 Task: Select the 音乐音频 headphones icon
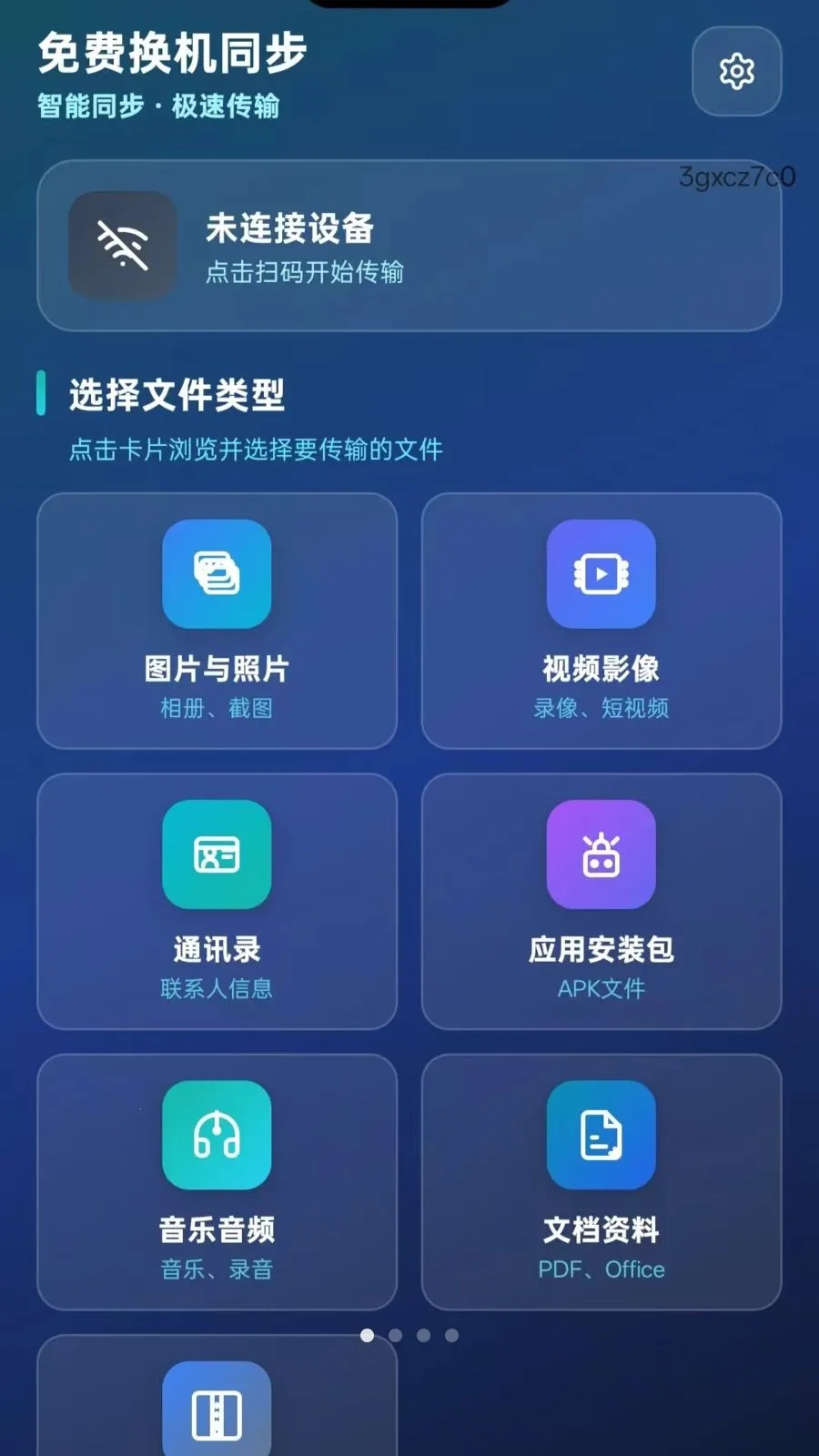[217, 1136]
